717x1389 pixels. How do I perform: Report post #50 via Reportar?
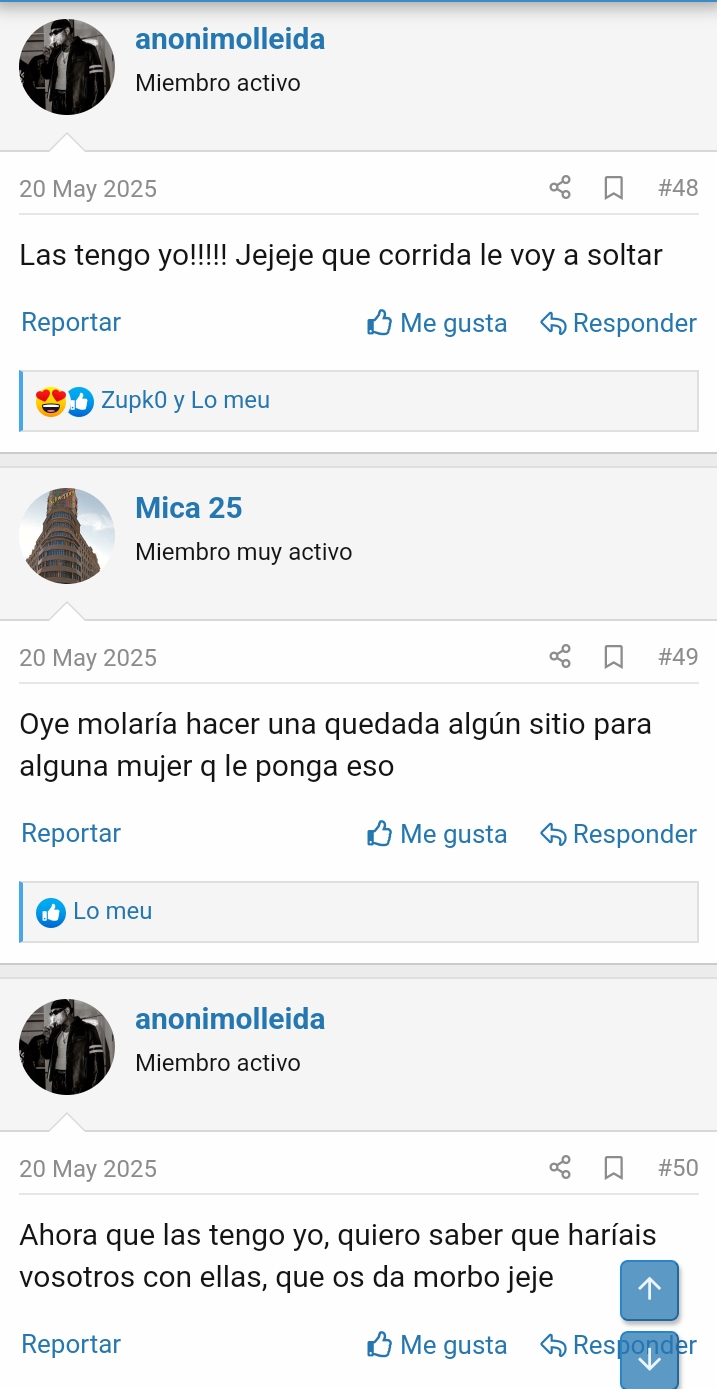[71, 1344]
